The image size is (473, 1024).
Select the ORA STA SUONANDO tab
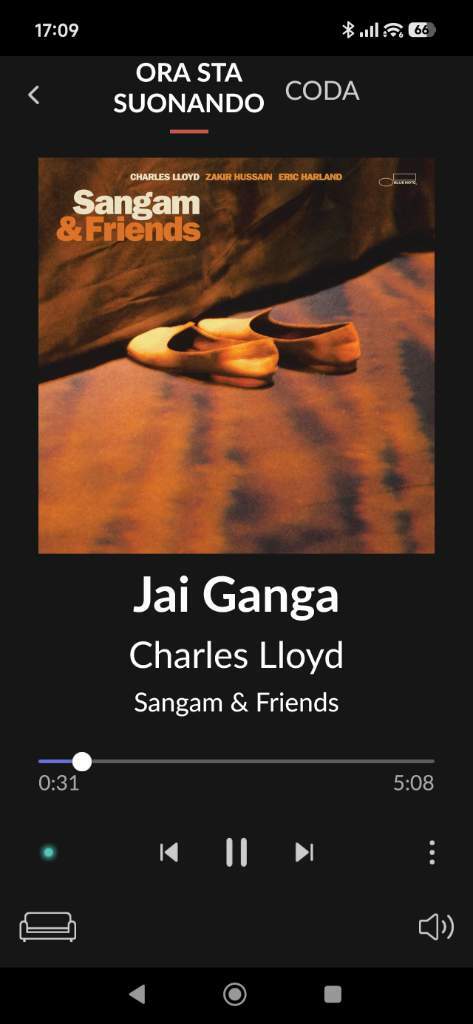point(189,88)
